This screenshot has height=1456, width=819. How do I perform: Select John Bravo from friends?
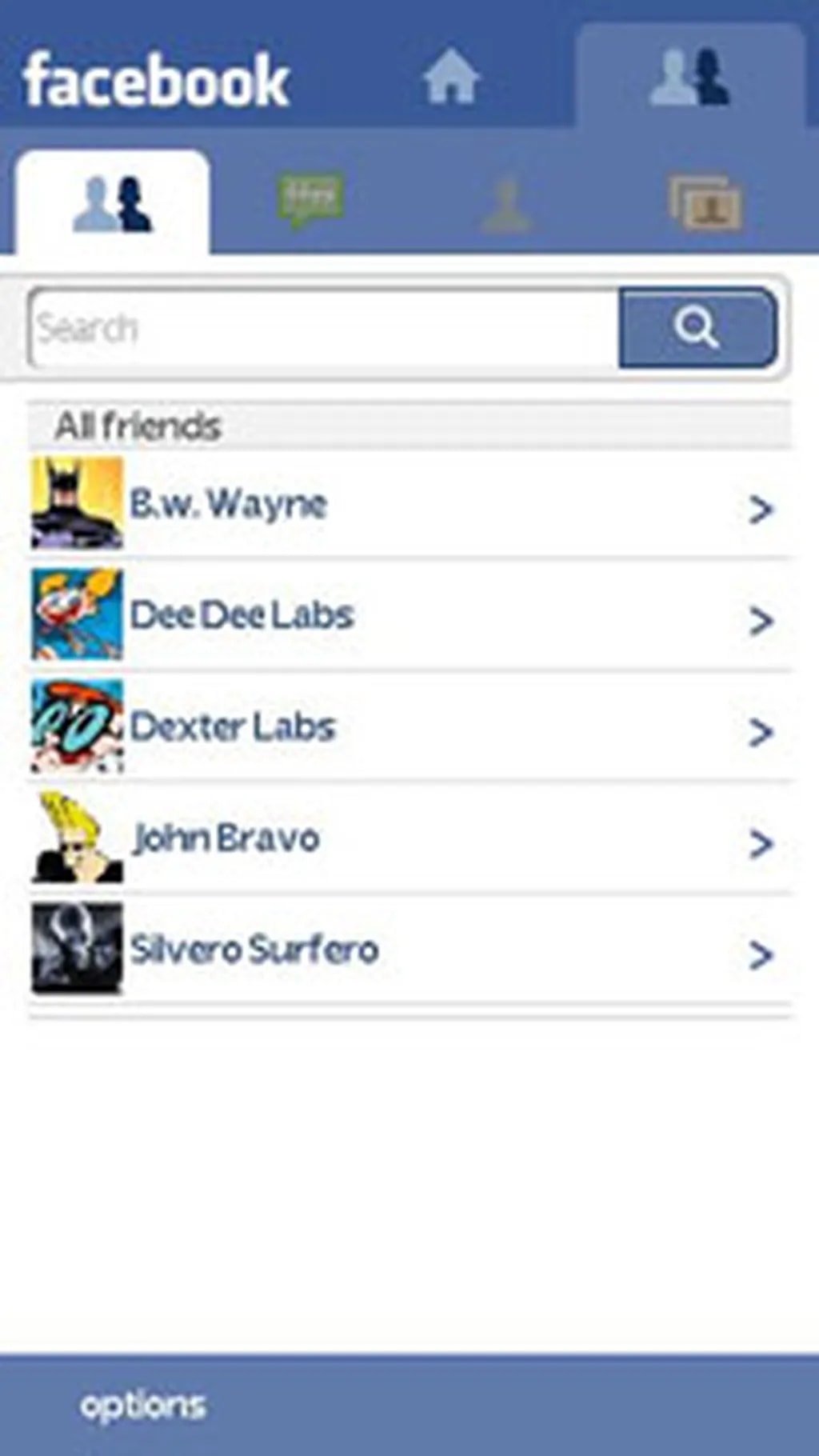click(409, 839)
